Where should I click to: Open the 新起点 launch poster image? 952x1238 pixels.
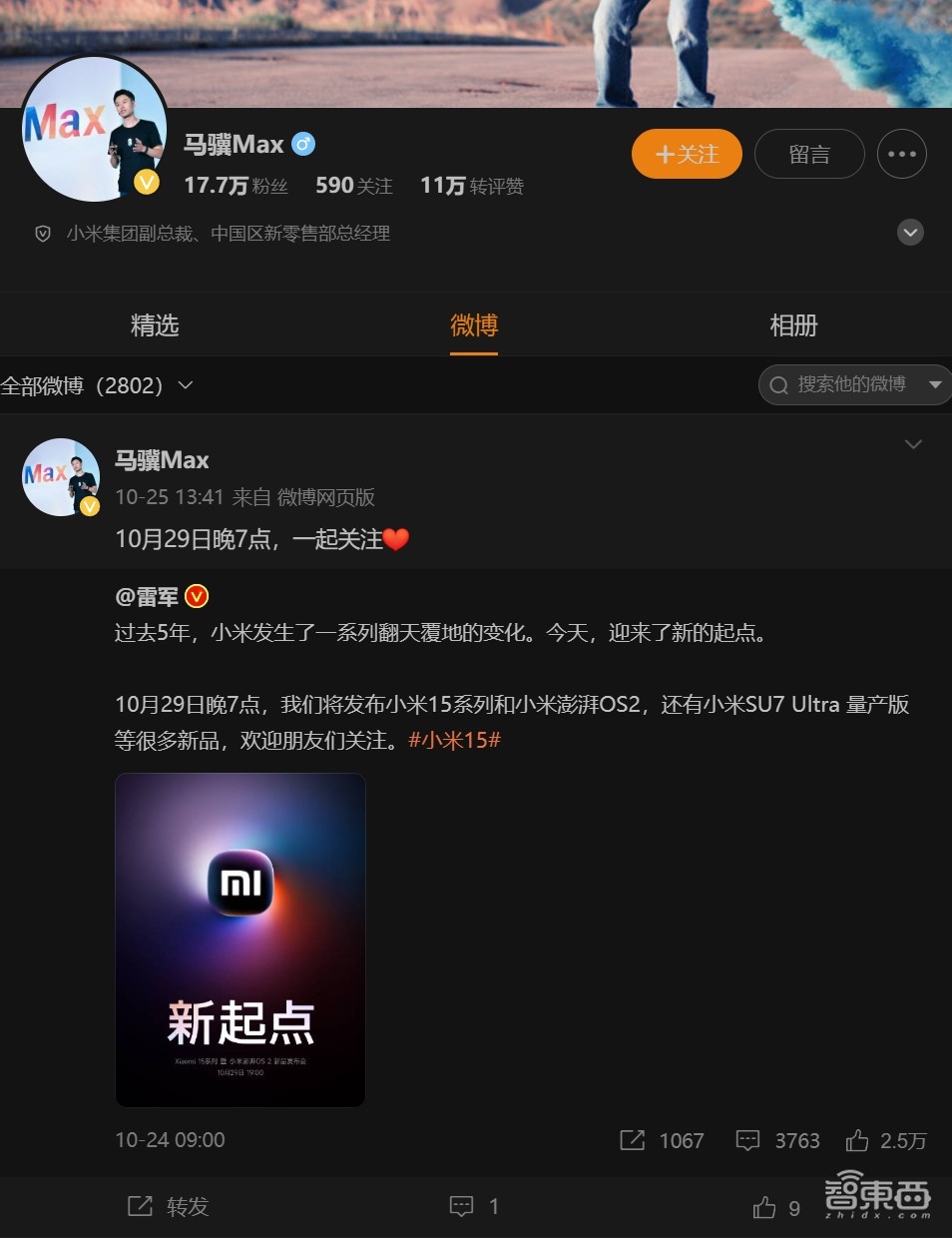coord(239,938)
